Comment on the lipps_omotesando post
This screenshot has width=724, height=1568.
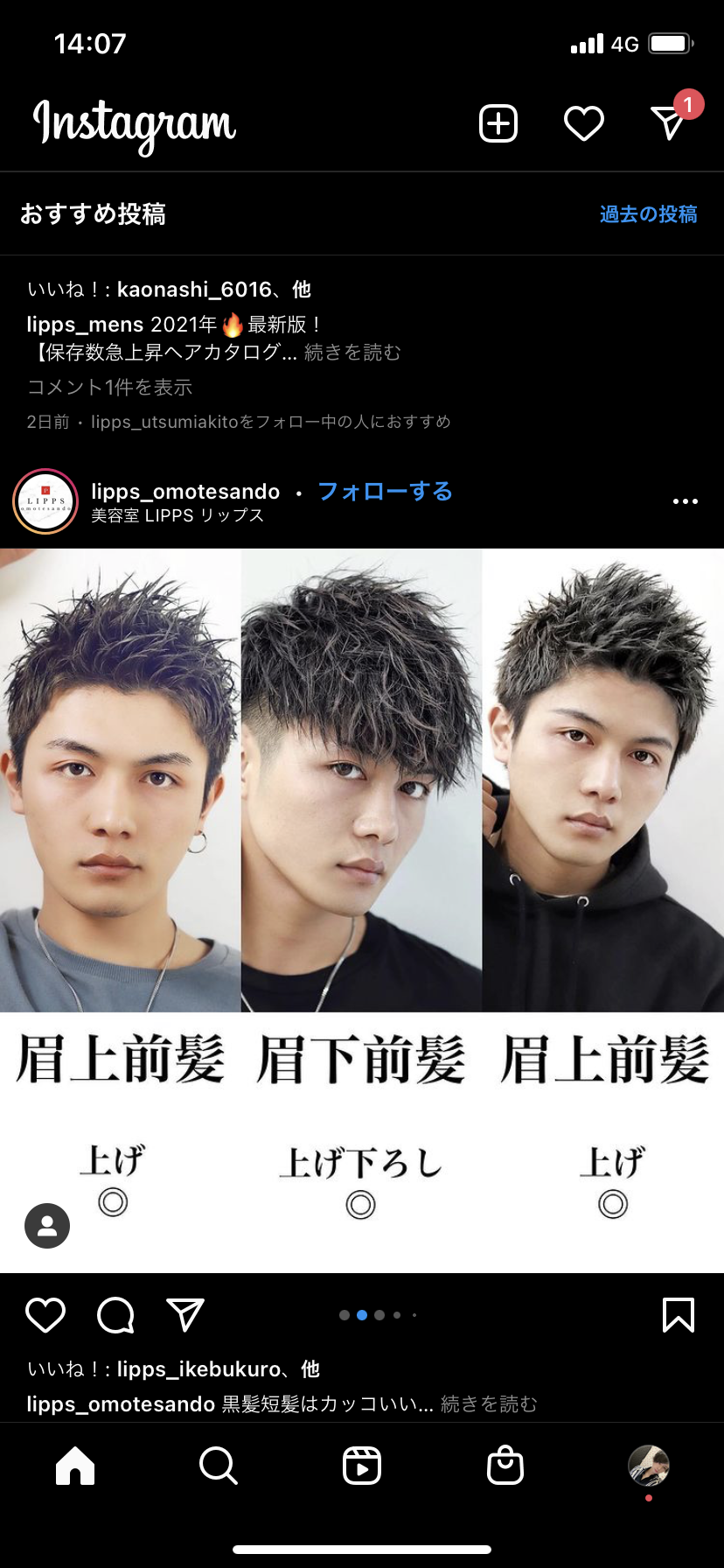[115, 1315]
